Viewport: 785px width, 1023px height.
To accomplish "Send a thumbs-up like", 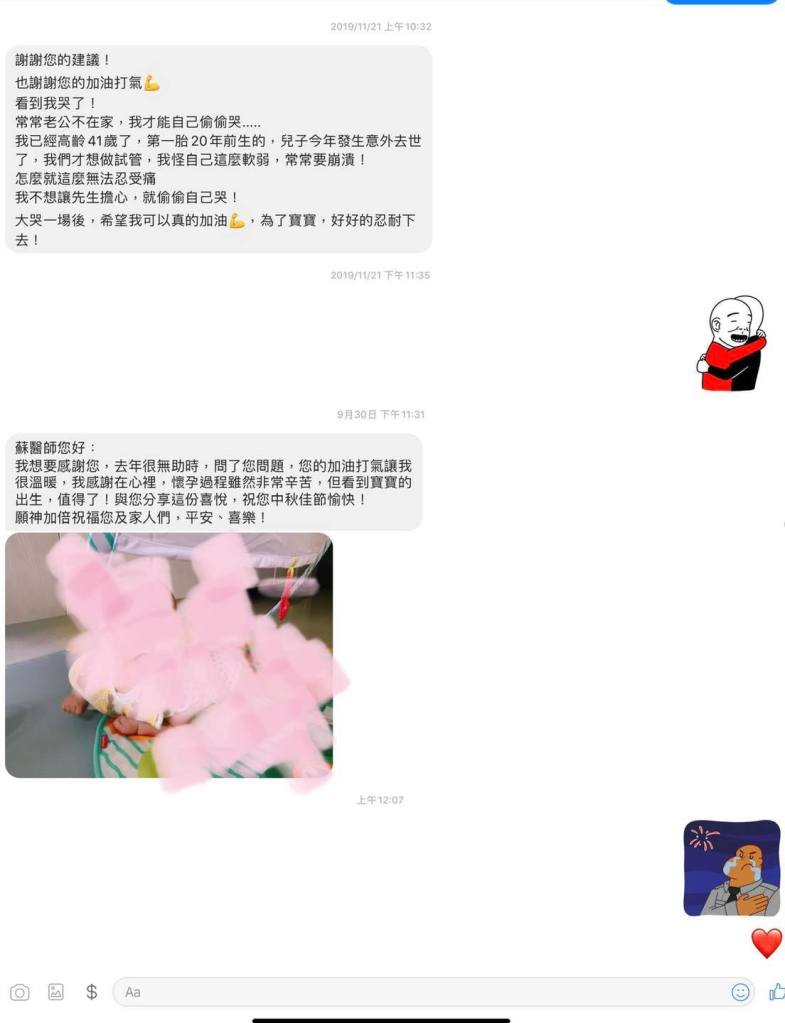I will click(x=776, y=992).
